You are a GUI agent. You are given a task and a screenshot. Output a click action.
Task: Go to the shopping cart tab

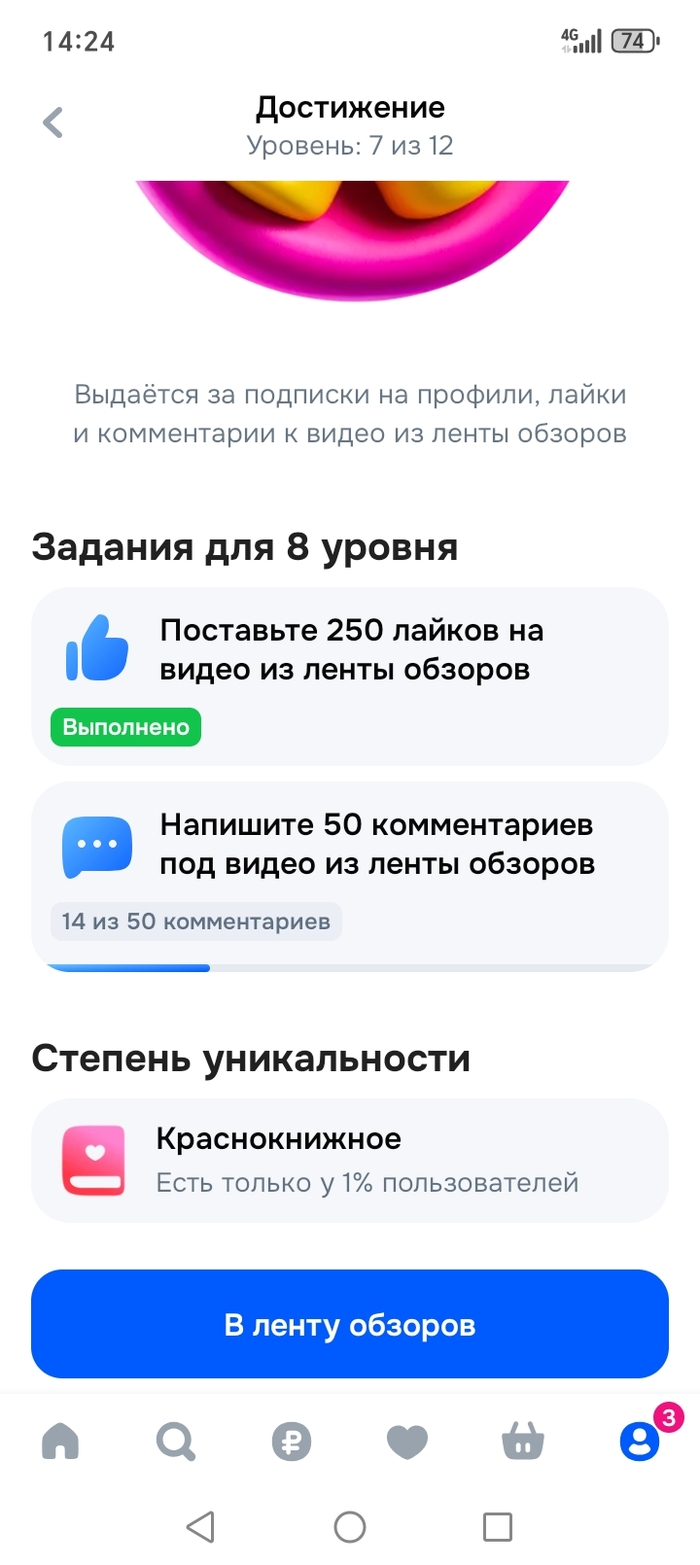click(x=523, y=1441)
